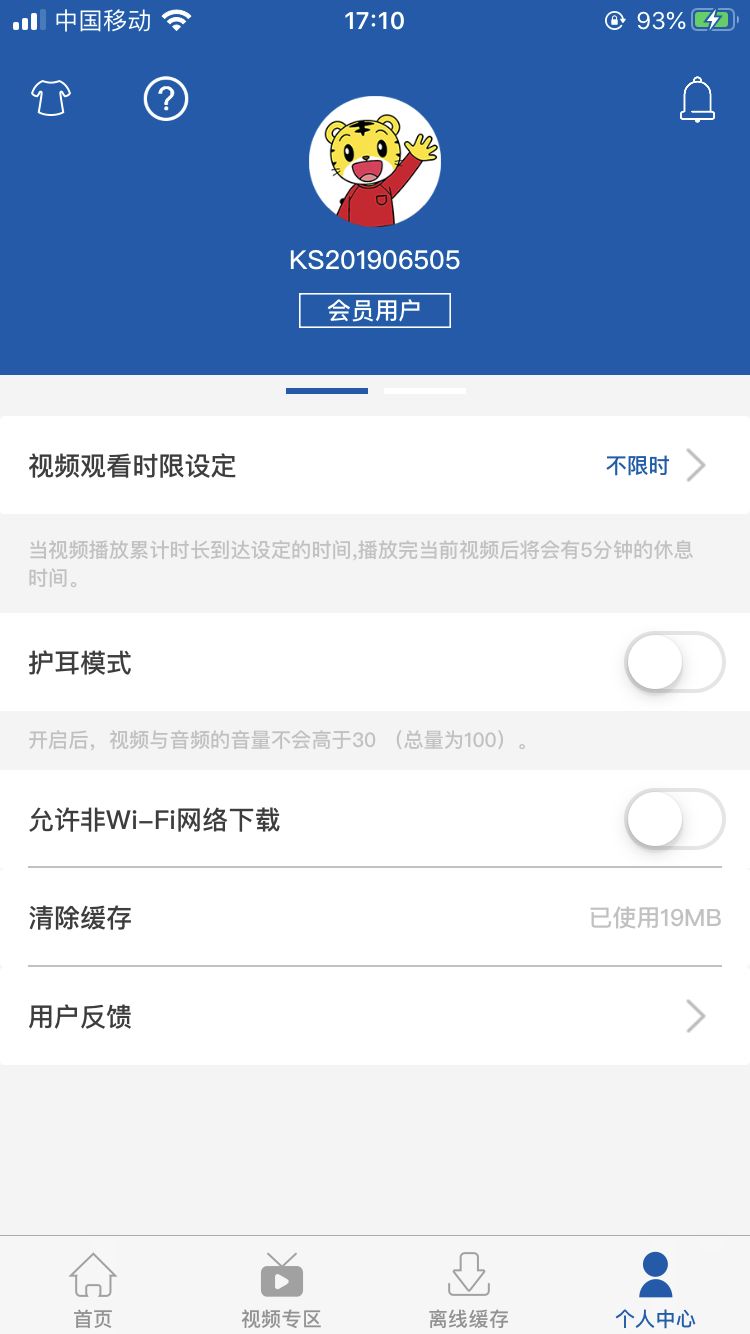Open the shirt/theme icon at top left
The width and height of the screenshot is (750, 1334).
click(50, 98)
